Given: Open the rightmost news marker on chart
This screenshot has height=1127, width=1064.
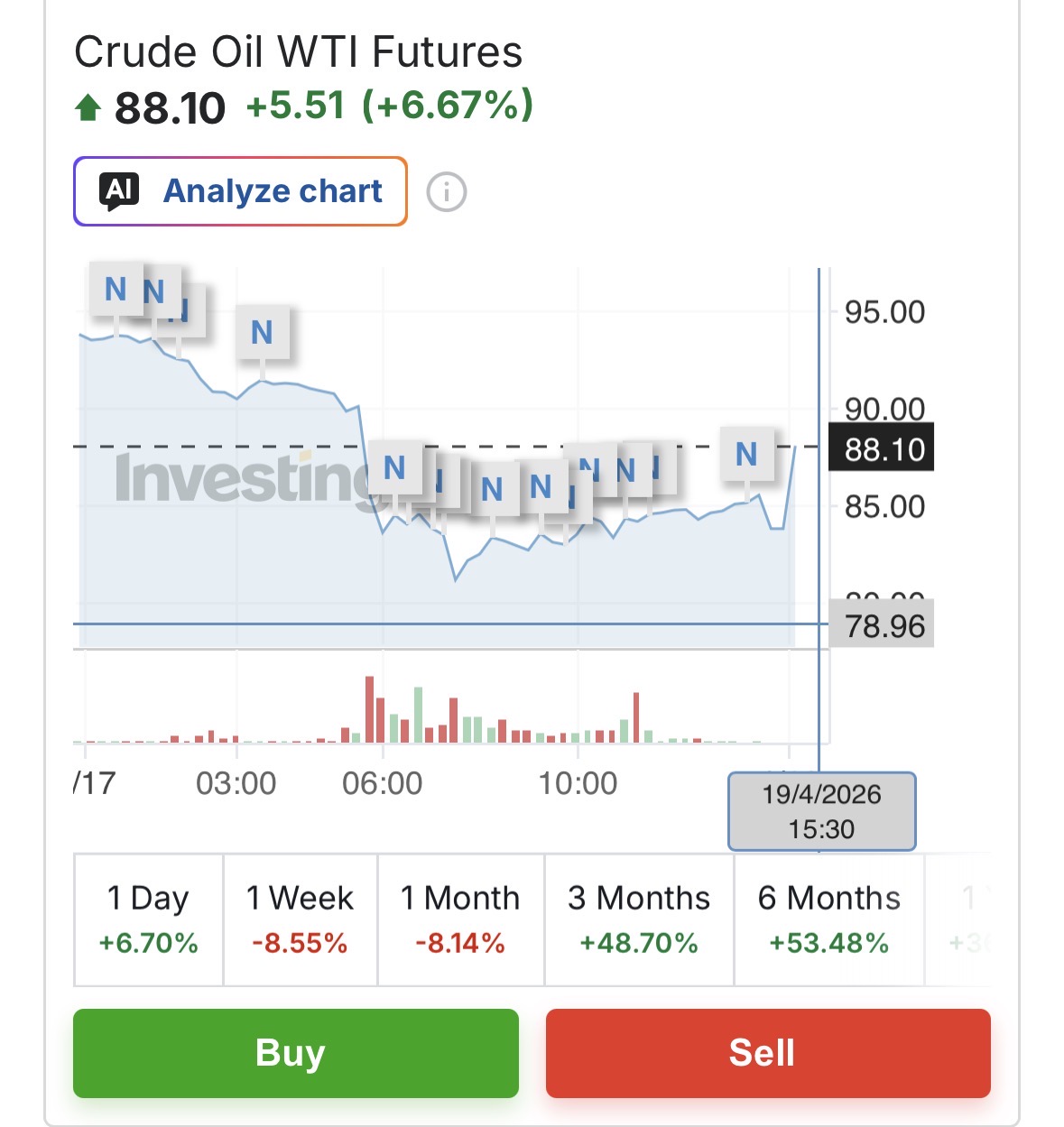Looking at the screenshot, I should pos(746,454).
